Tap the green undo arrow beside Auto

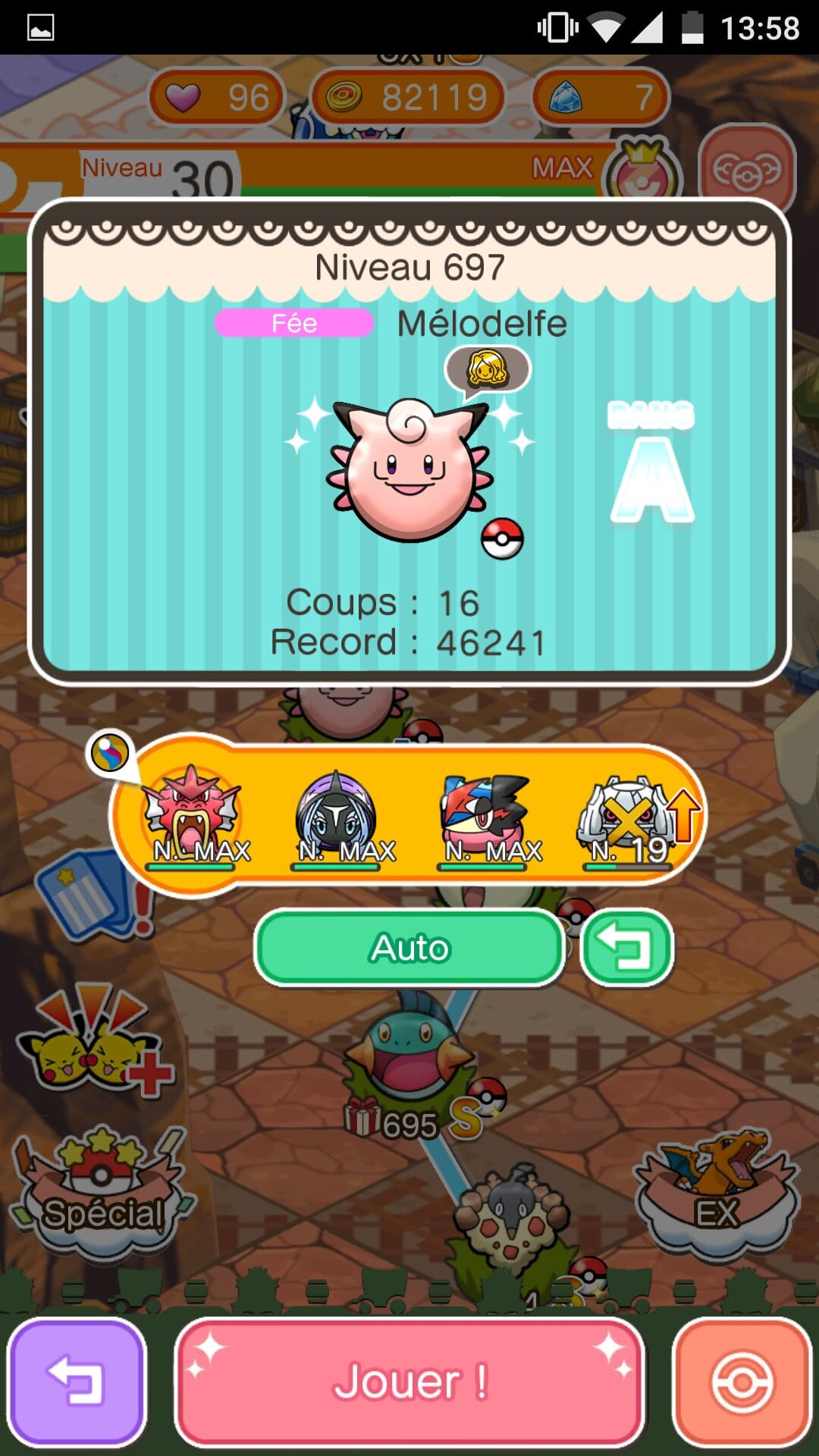pyautogui.click(x=626, y=948)
